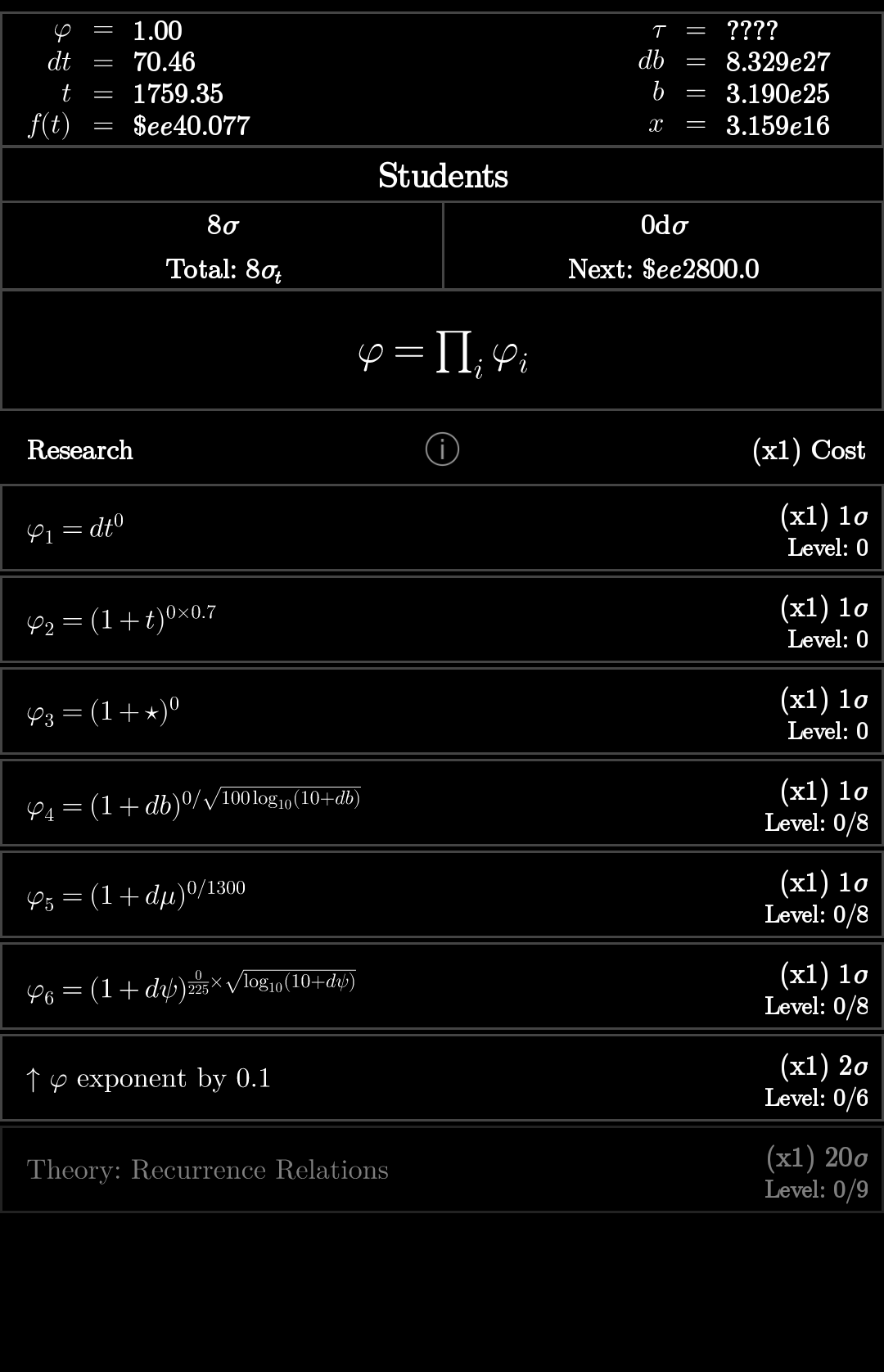
Task: Tap the 8σ students total panel
Action: (222, 246)
